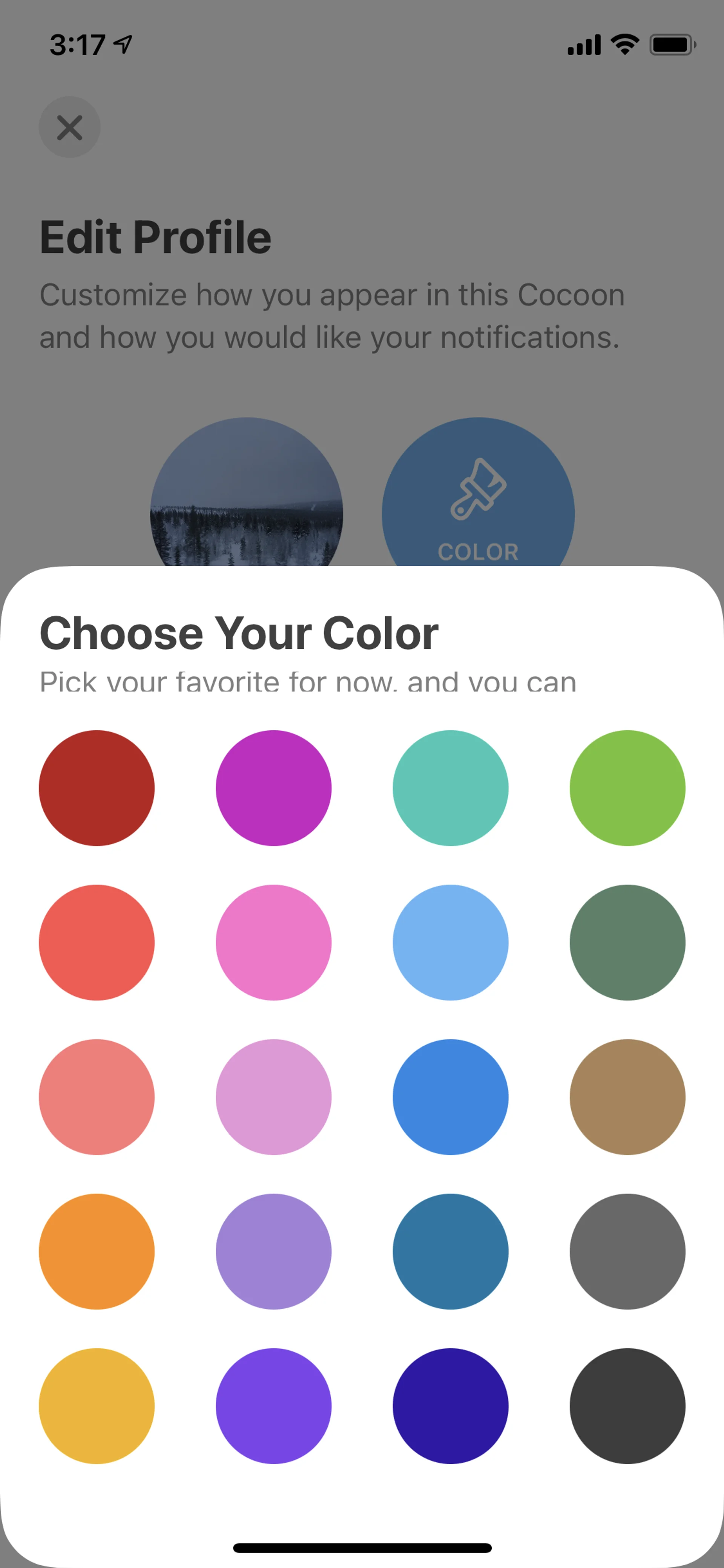The image size is (724, 1568).
Task: Choose the dark forest green swatch
Action: (x=627, y=942)
